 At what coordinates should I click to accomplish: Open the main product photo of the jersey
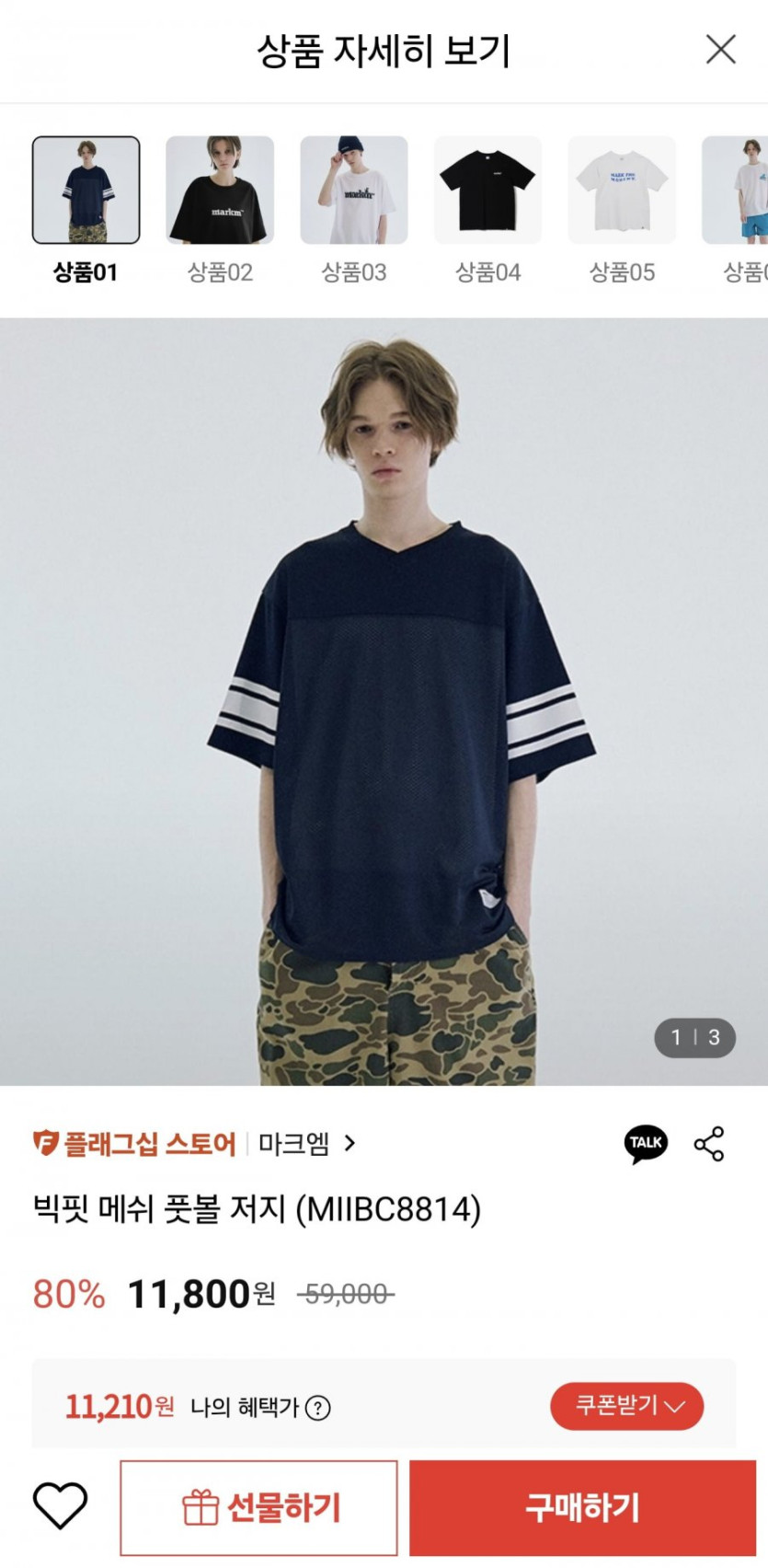click(384, 701)
